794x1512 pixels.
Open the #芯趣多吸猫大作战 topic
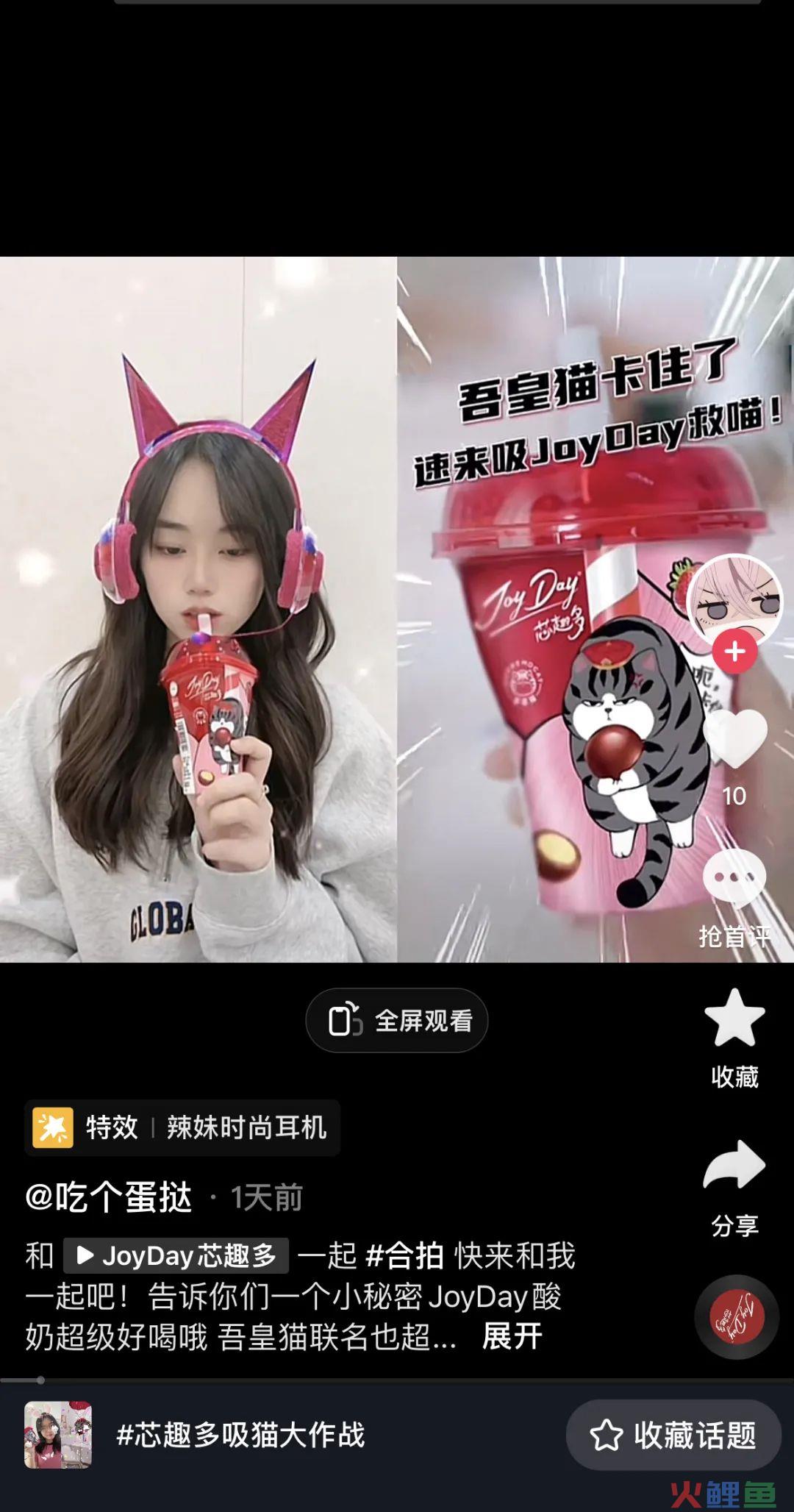click(240, 1435)
